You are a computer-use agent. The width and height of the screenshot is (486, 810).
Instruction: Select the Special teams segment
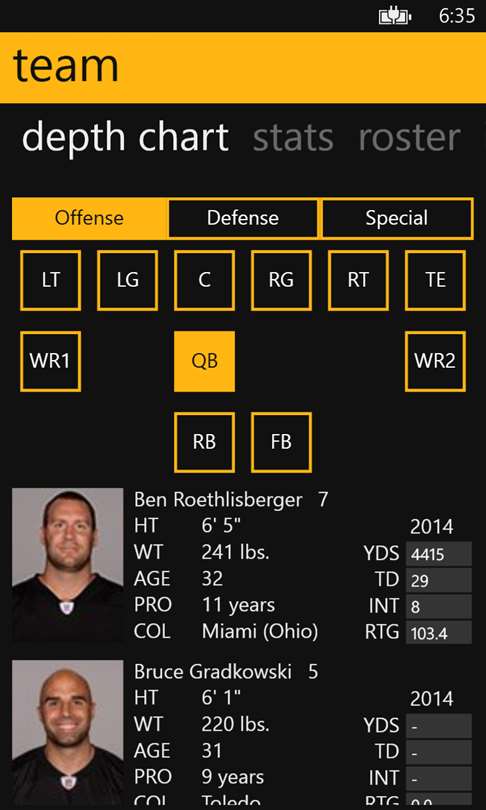click(x=397, y=218)
